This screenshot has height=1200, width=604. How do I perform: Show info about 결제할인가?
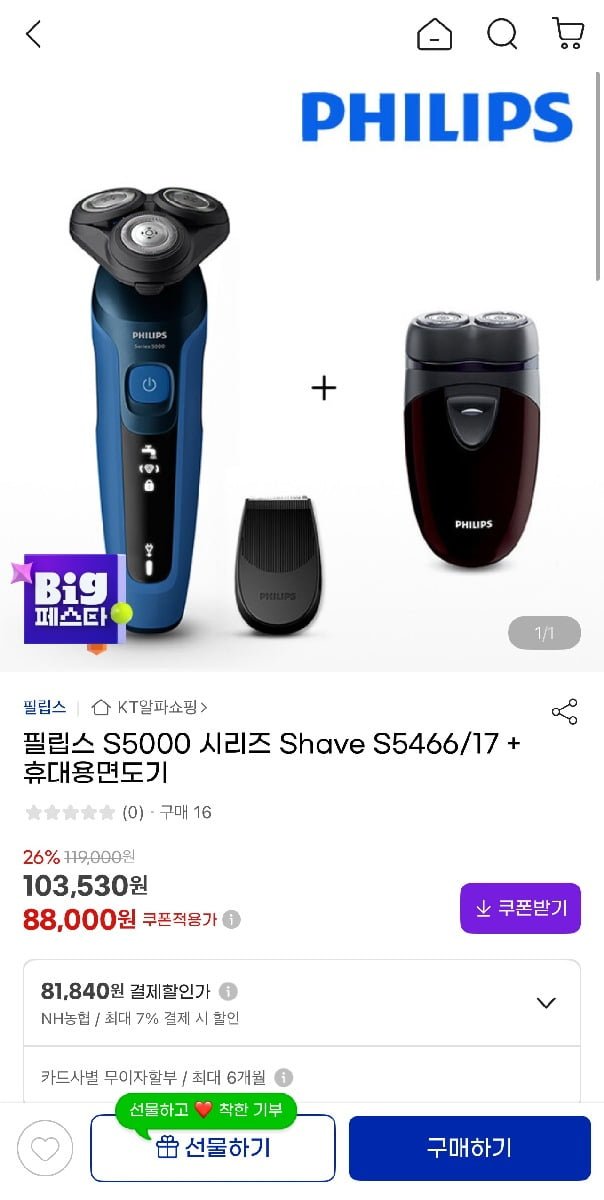point(228,991)
